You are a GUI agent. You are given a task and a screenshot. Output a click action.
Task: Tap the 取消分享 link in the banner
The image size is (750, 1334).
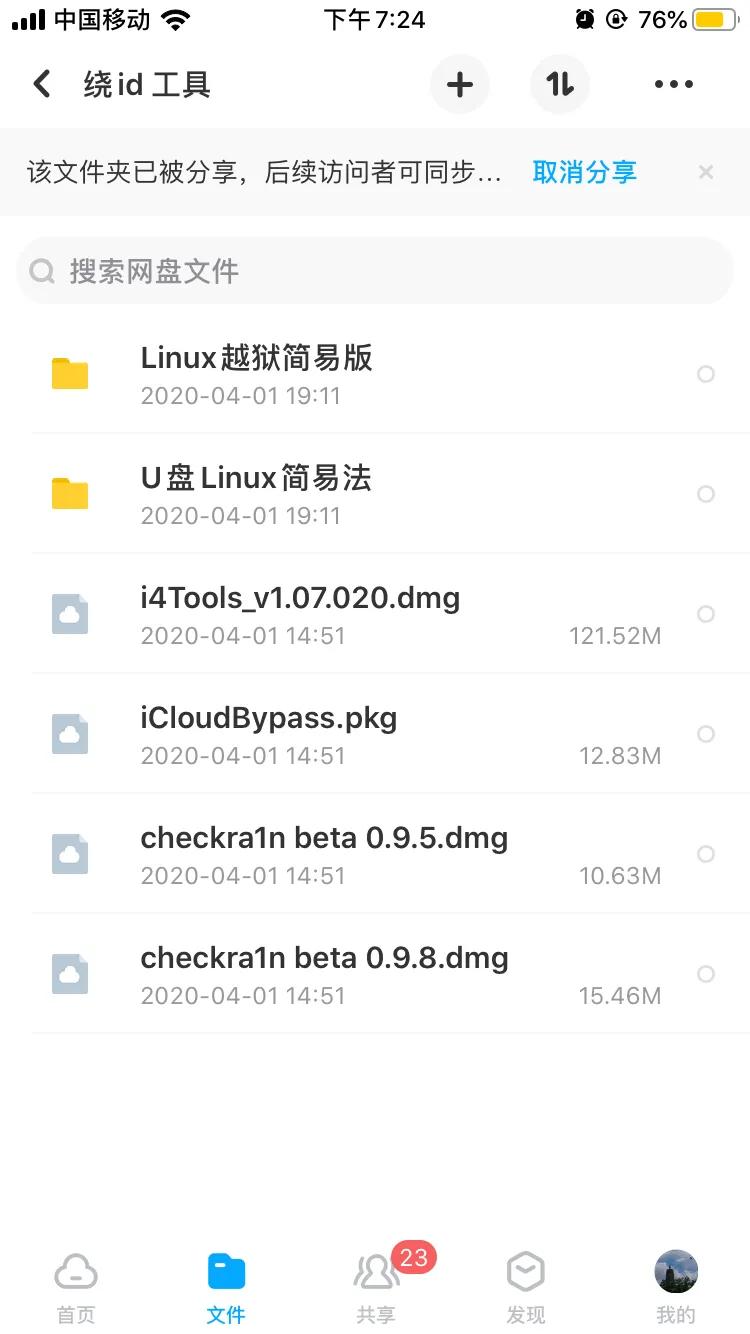point(585,171)
